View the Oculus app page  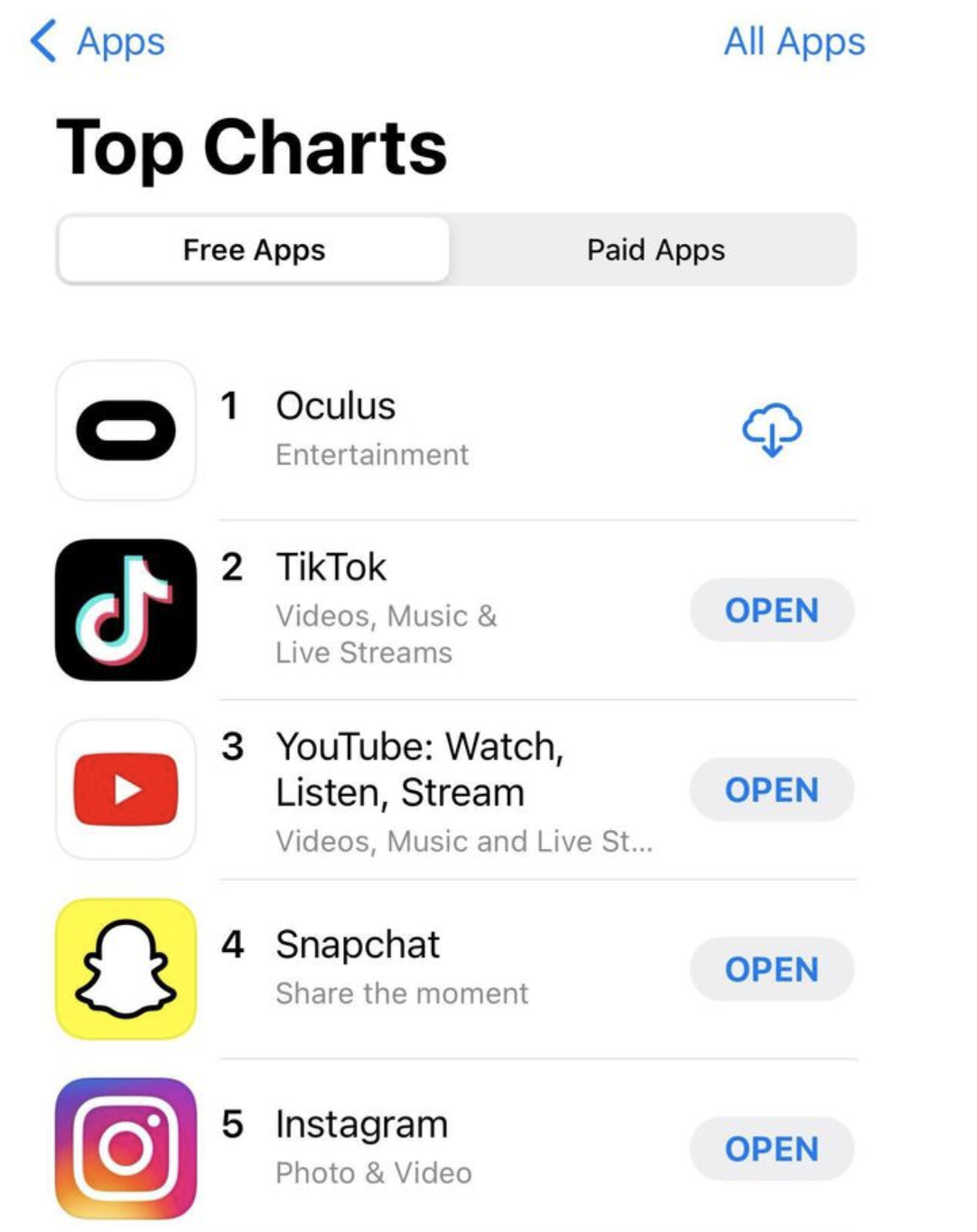tap(336, 407)
